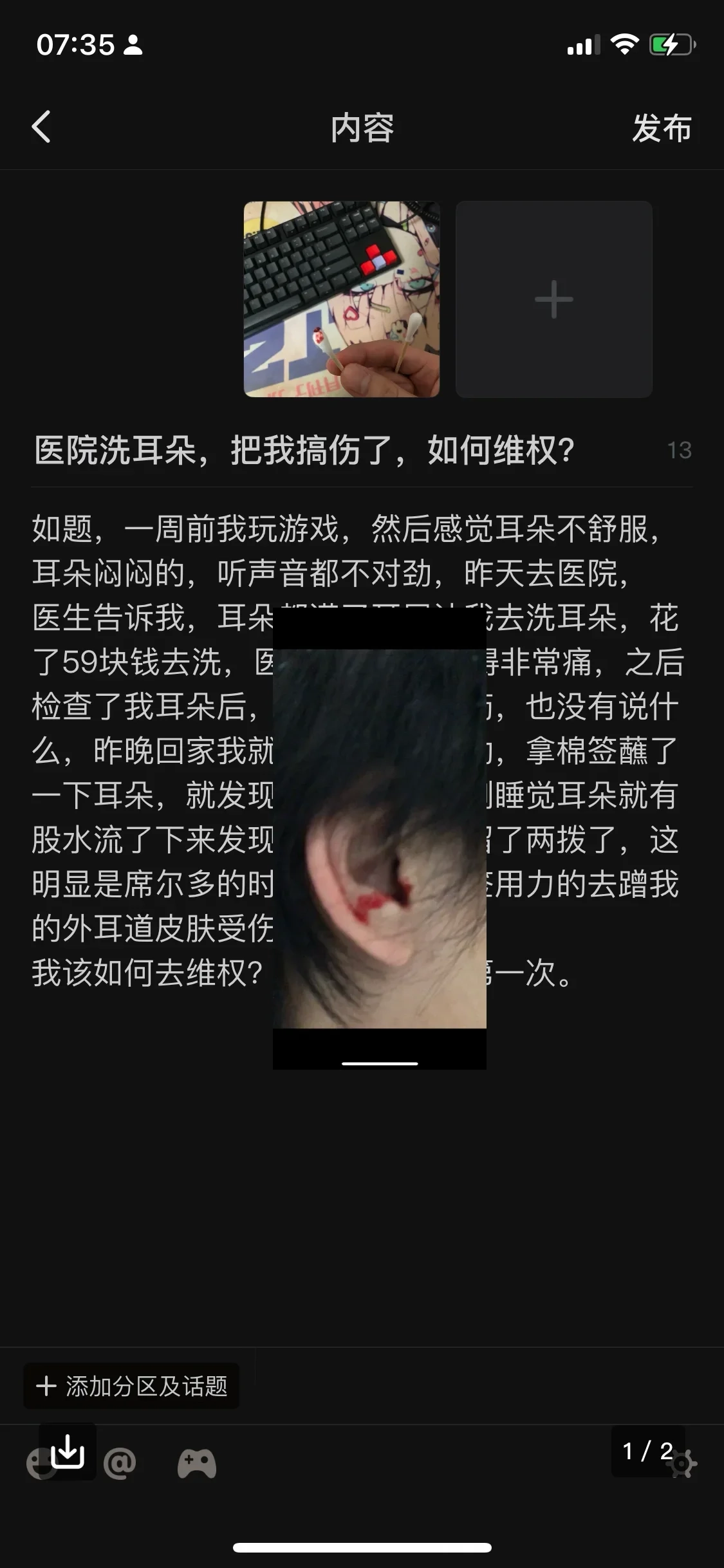724x1568 pixels.
Task: Publish the post with 发布
Action: click(661, 128)
